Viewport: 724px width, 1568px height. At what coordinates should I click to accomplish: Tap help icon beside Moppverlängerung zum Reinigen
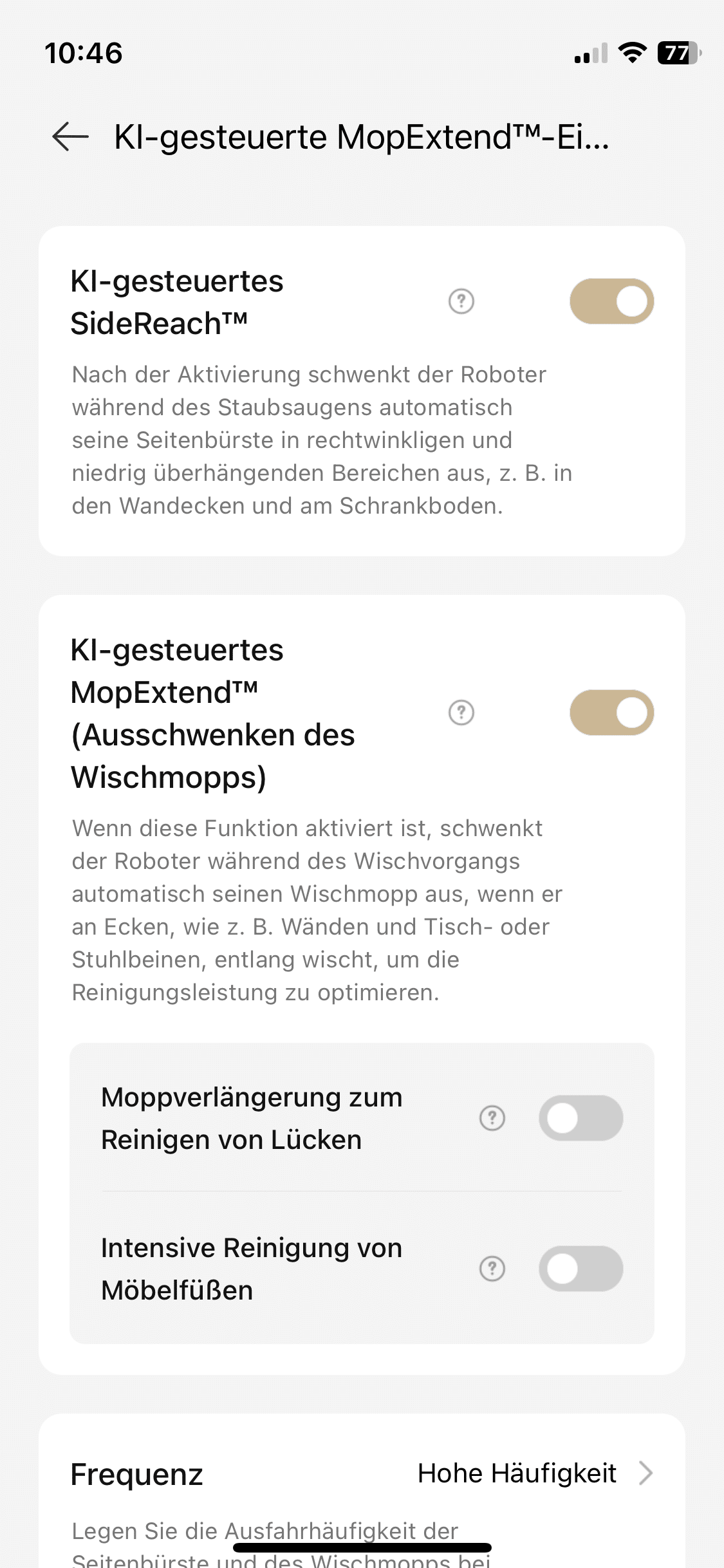point(492,1118)
